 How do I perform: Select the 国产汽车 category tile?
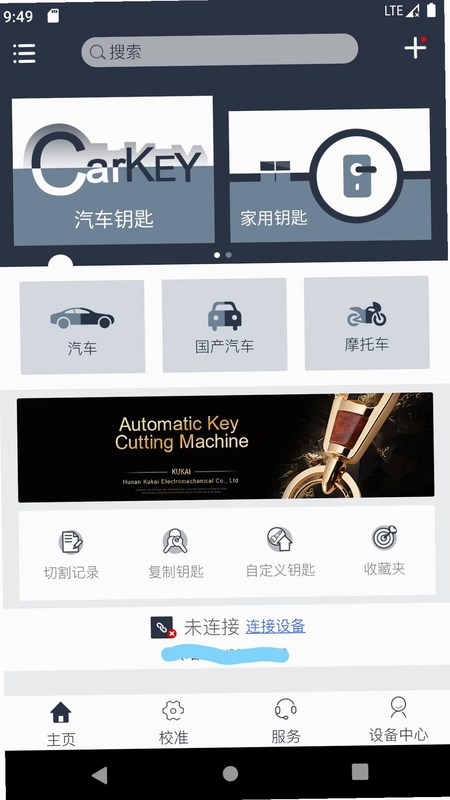[224, 325]
